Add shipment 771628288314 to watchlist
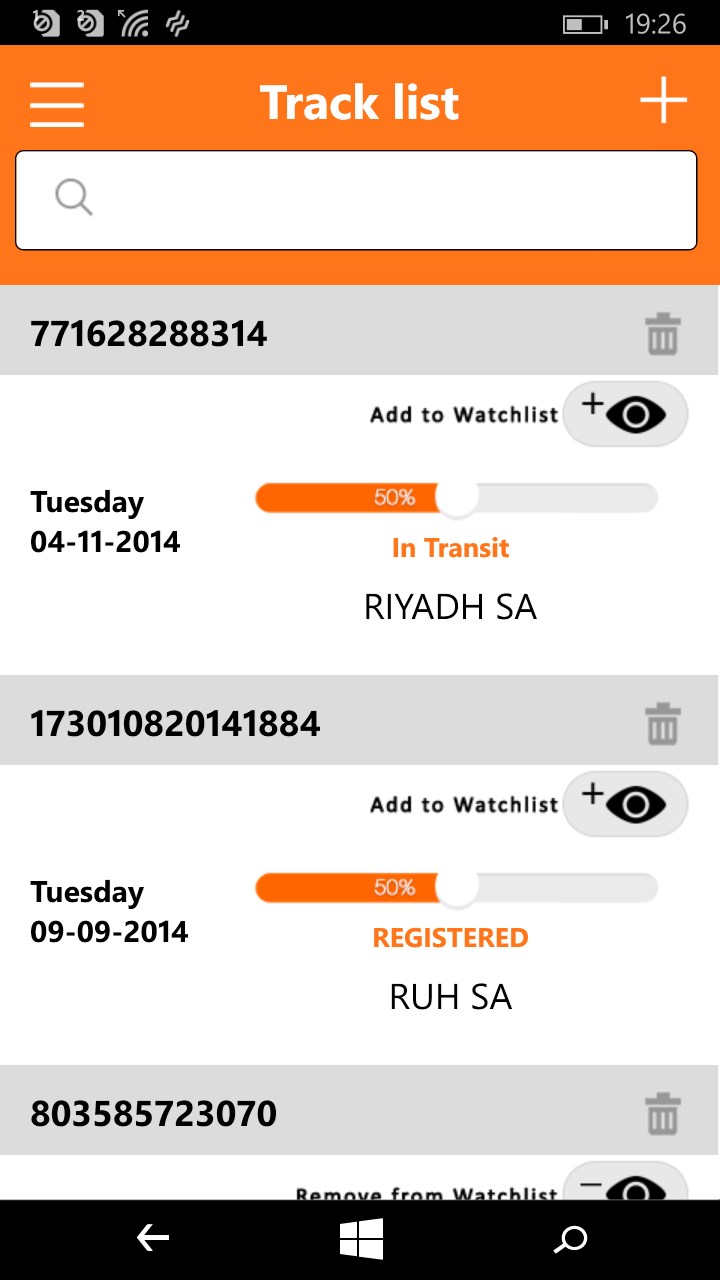Screen dimensions: 720x1280 point(626,414)
